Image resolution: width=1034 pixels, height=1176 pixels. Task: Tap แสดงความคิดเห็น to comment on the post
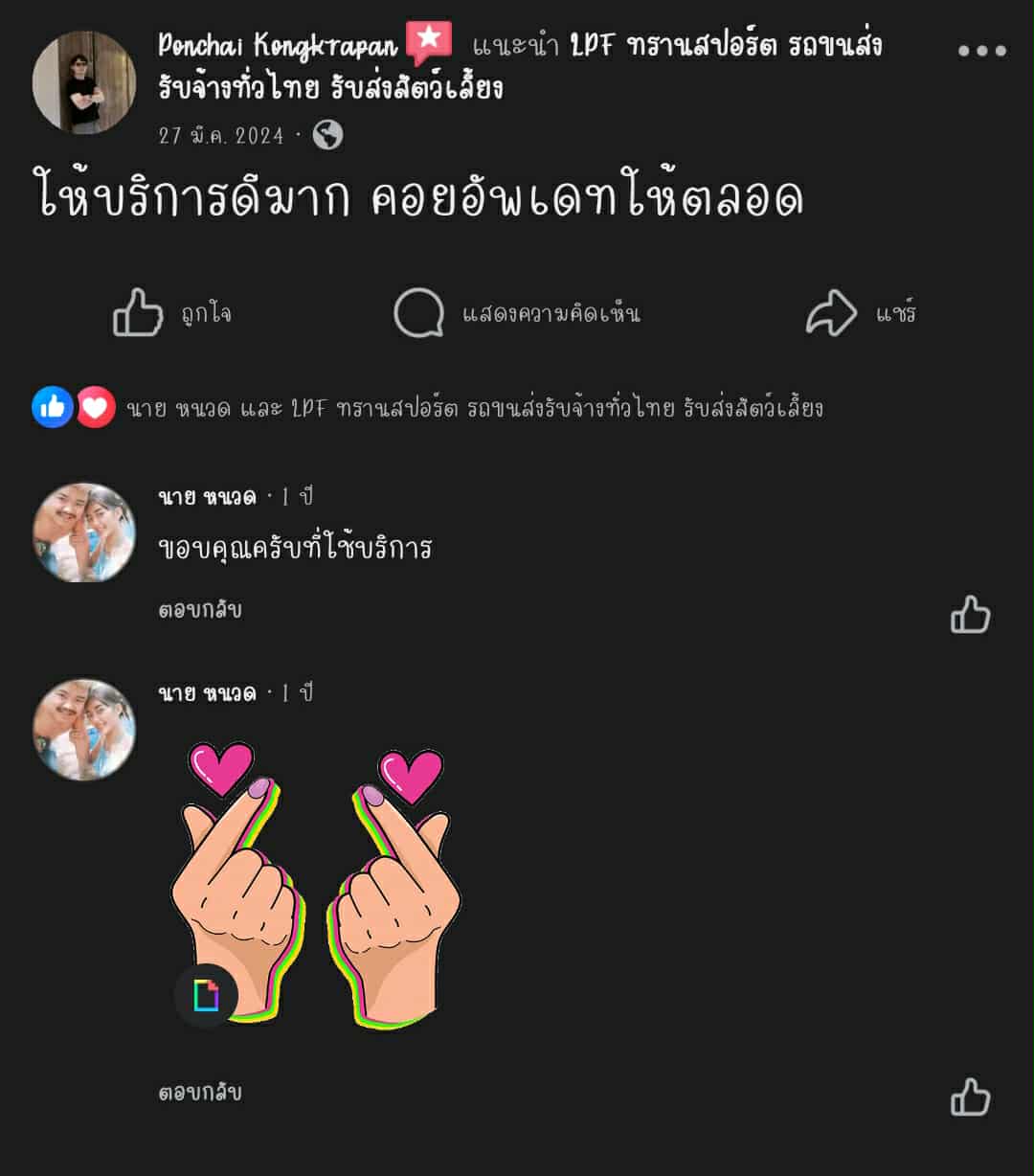(x=517, y=313)
